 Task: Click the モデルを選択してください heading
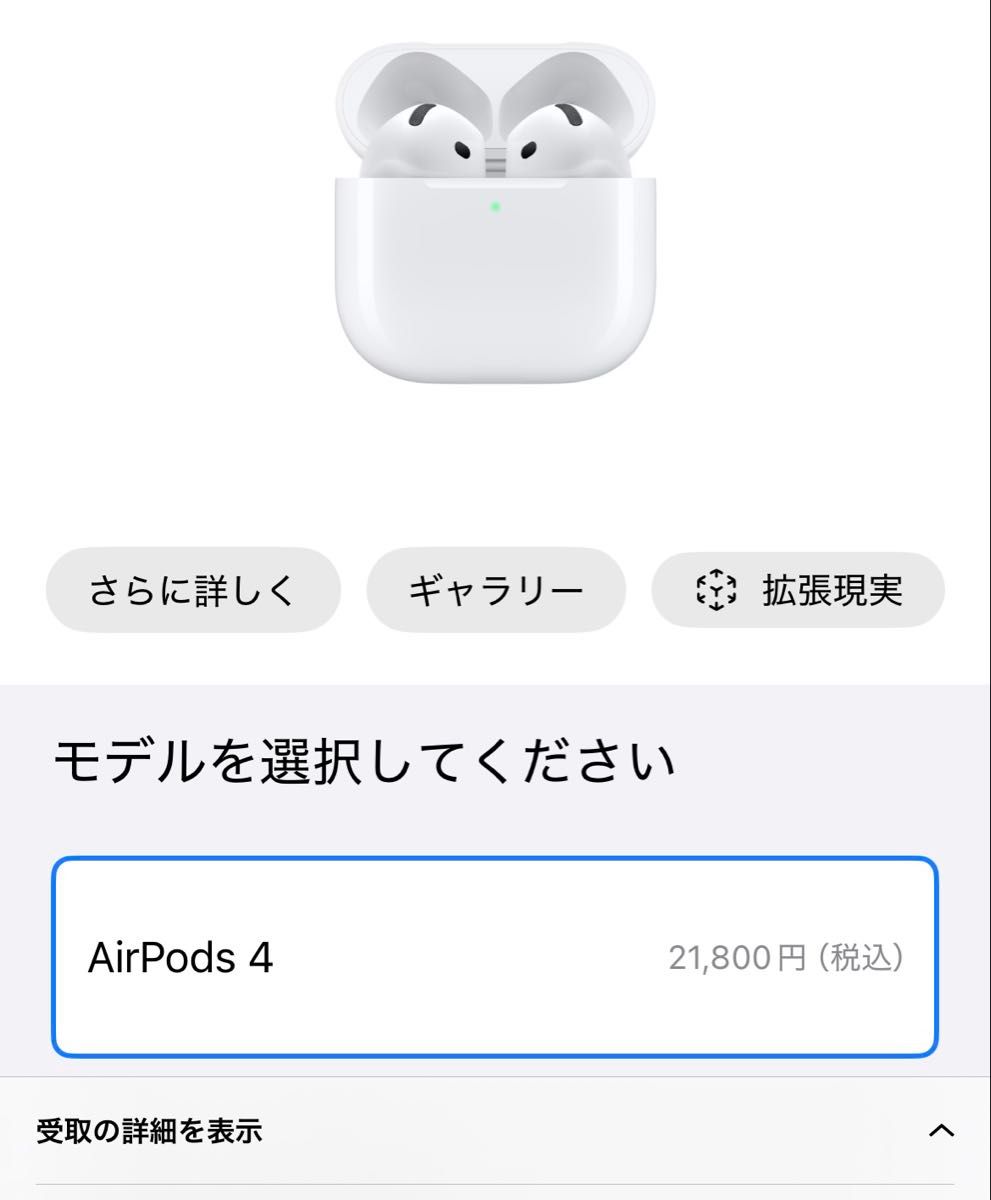[370, 760]
